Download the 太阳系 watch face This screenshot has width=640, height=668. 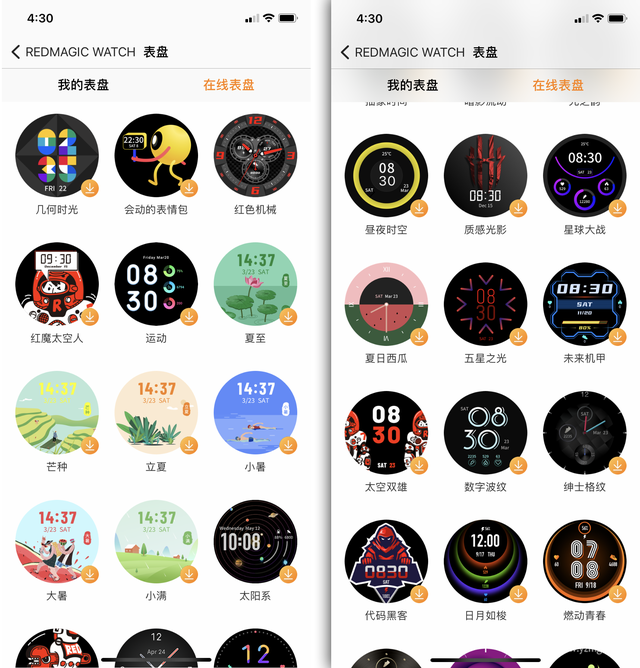288,573
